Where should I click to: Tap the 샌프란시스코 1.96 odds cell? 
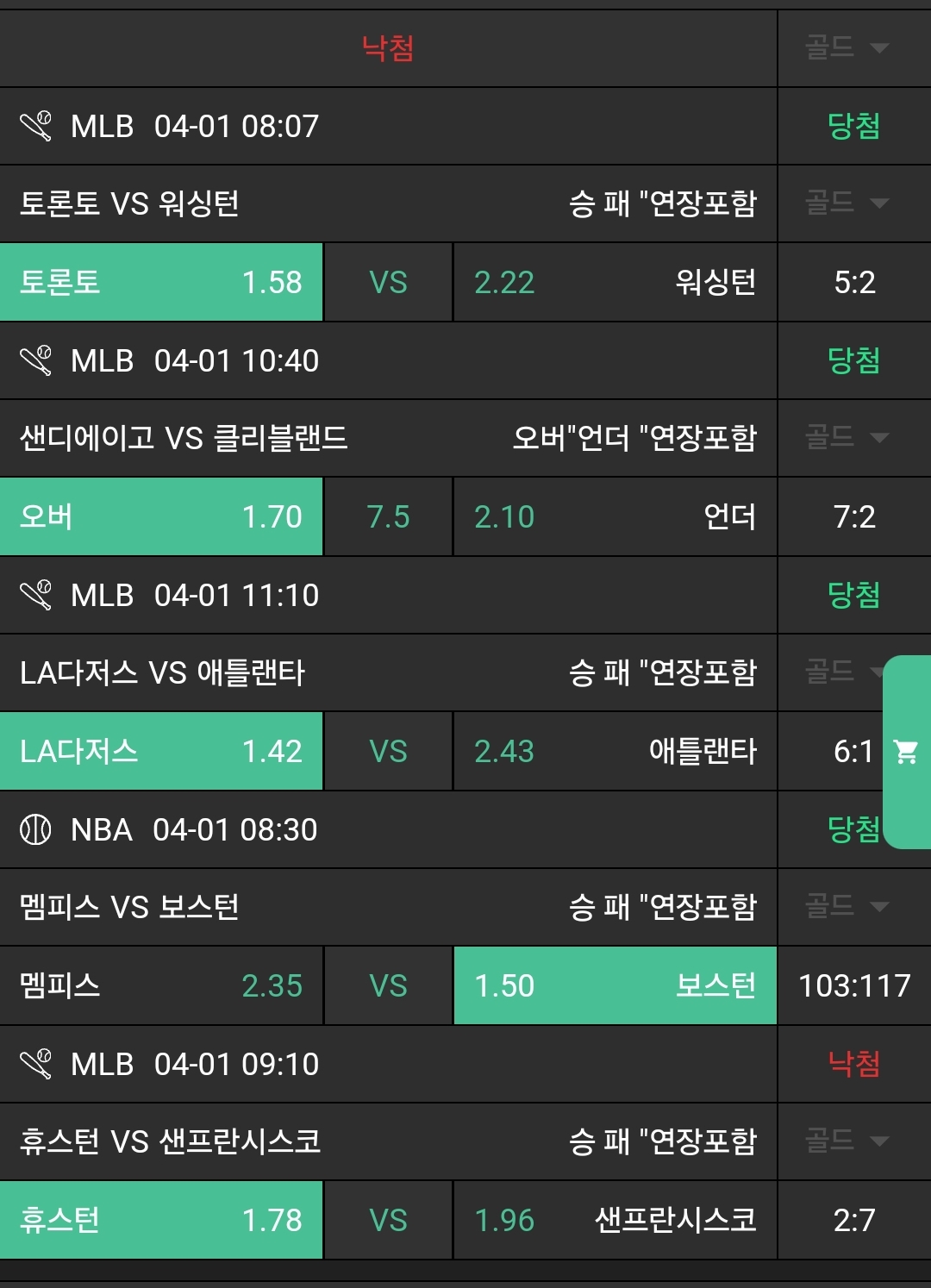(615, 1220)
